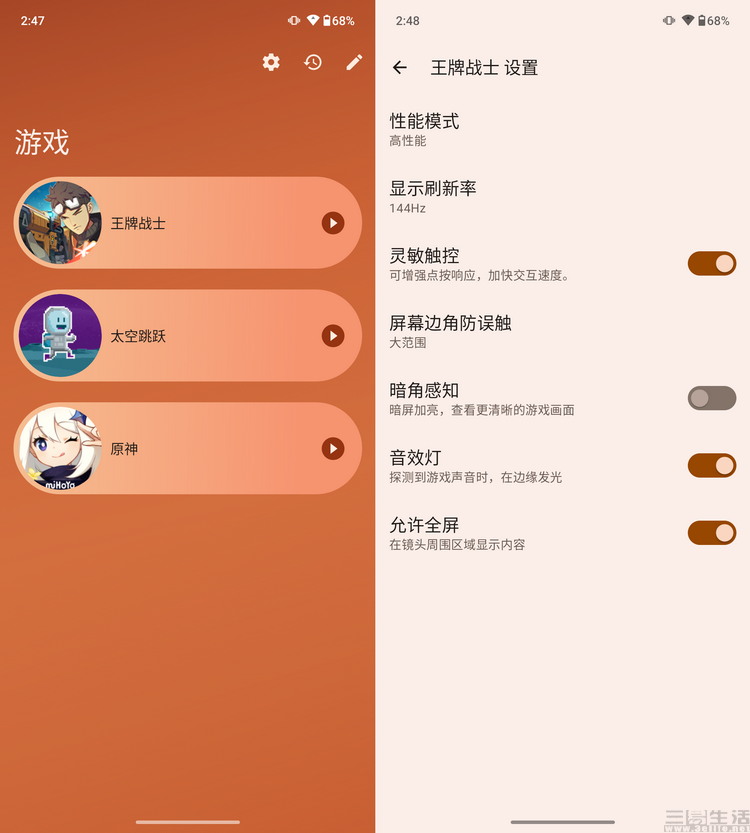Toggle off 允许全屏
The width and height of the screenshot is (750, 833).
(711, 532)
